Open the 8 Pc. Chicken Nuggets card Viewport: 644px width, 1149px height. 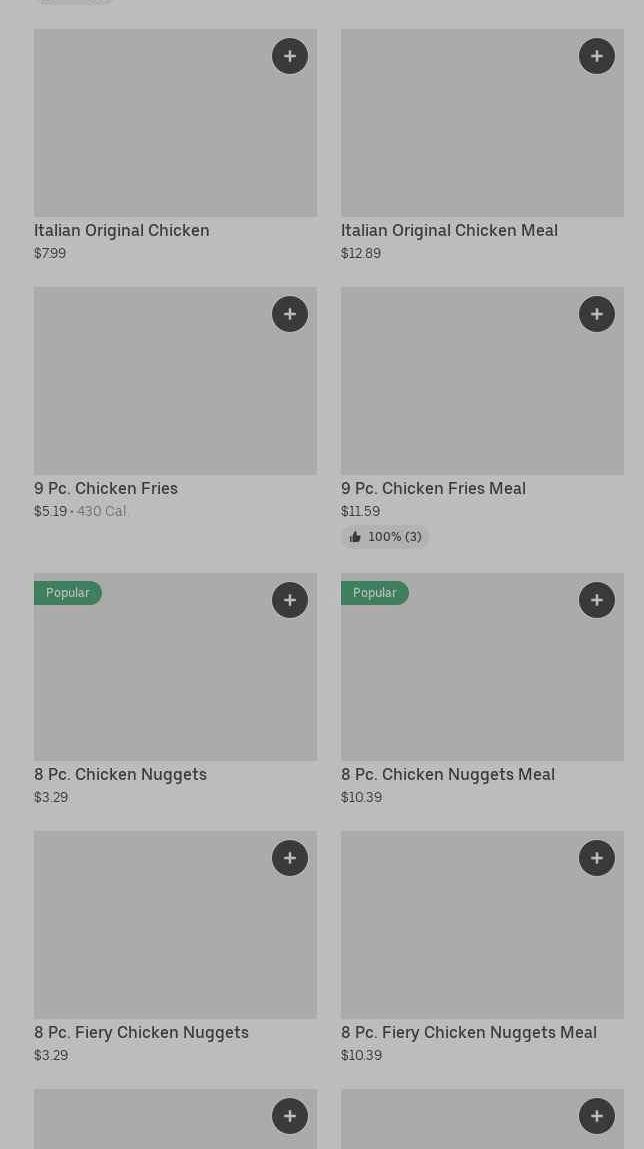pos(175,690)
